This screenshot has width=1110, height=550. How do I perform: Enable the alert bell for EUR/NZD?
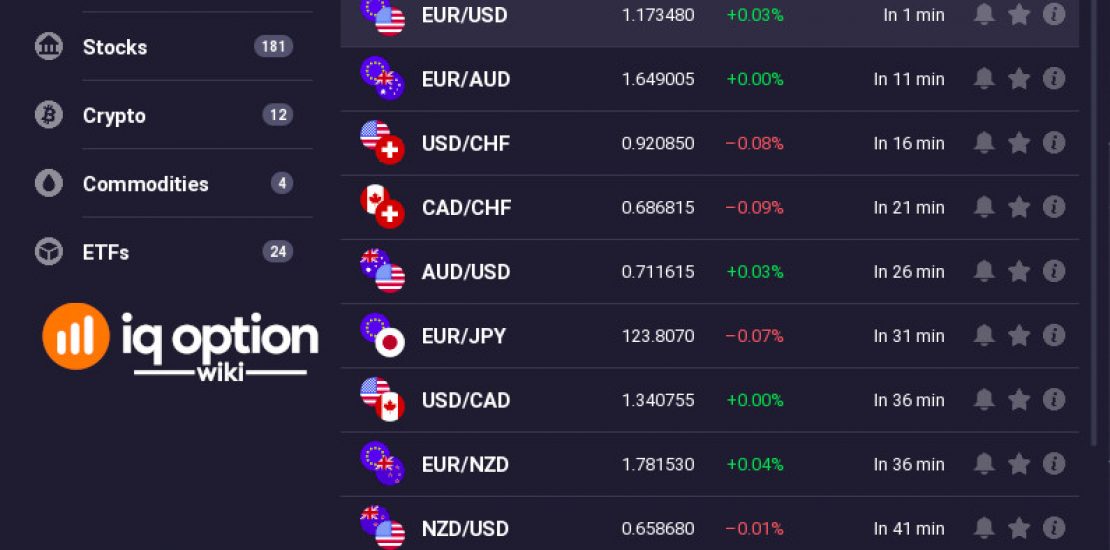click(x=985, y=463)
